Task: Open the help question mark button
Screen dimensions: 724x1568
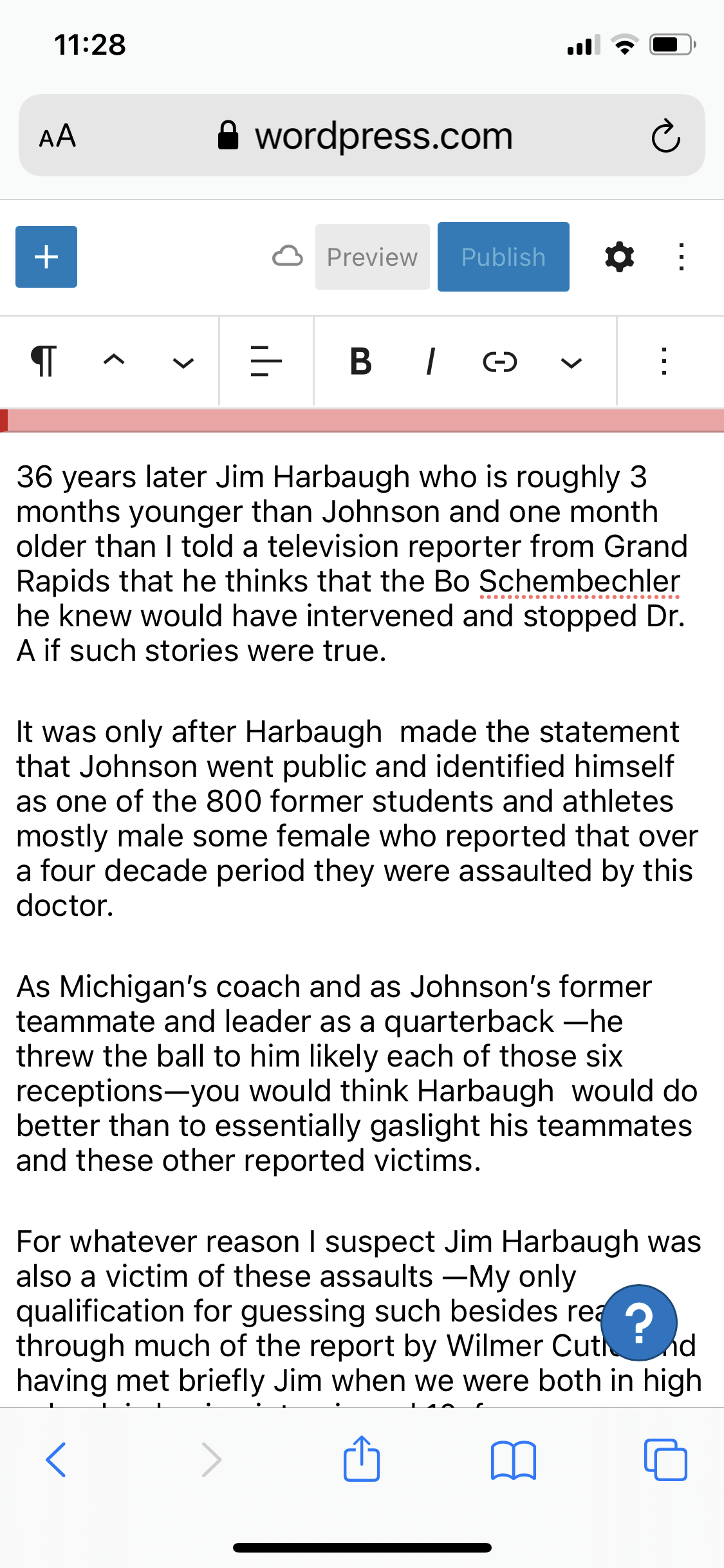Action: tap(638, 1323)
